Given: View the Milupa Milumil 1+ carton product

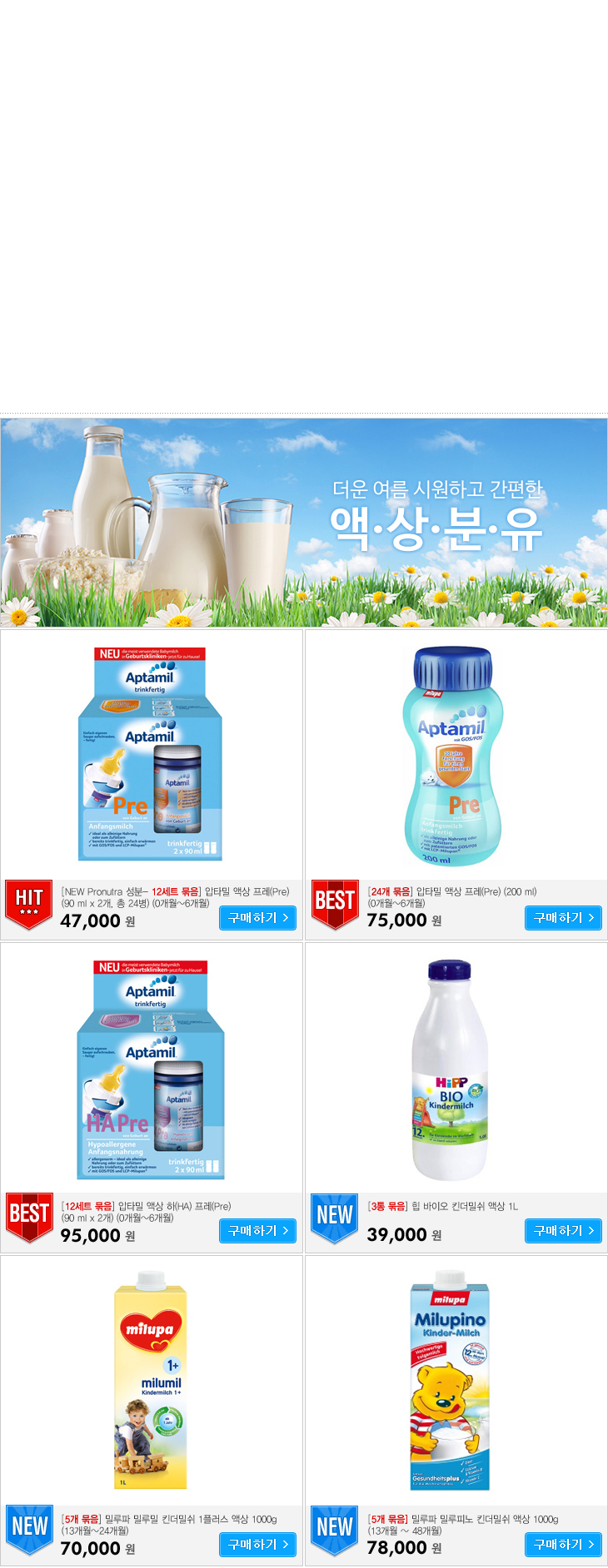Looking at the screenshot, I should pos(151,1380).
